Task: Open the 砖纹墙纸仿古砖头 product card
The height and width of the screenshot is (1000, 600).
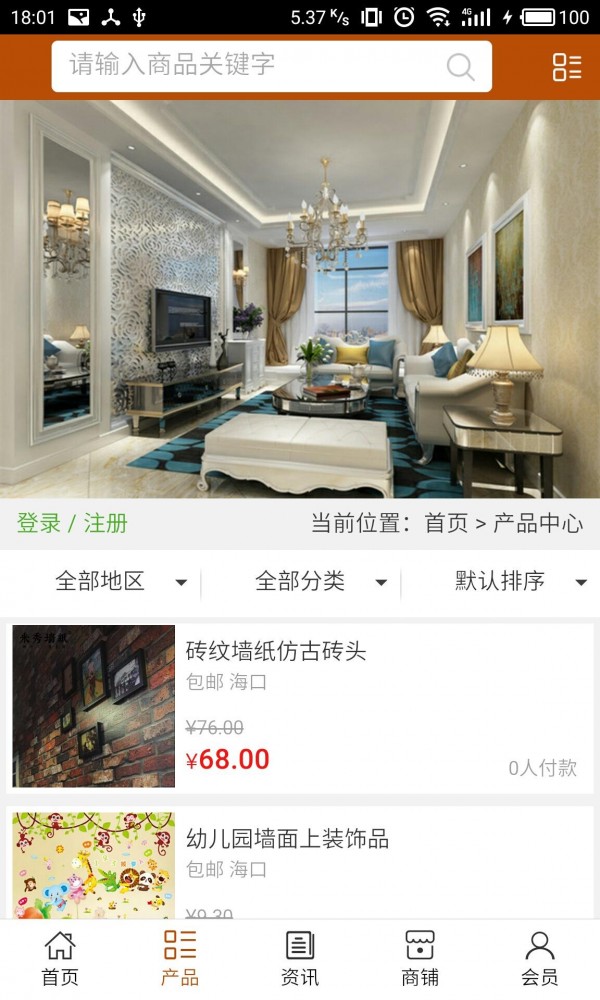Action: (x=300, y=706)
